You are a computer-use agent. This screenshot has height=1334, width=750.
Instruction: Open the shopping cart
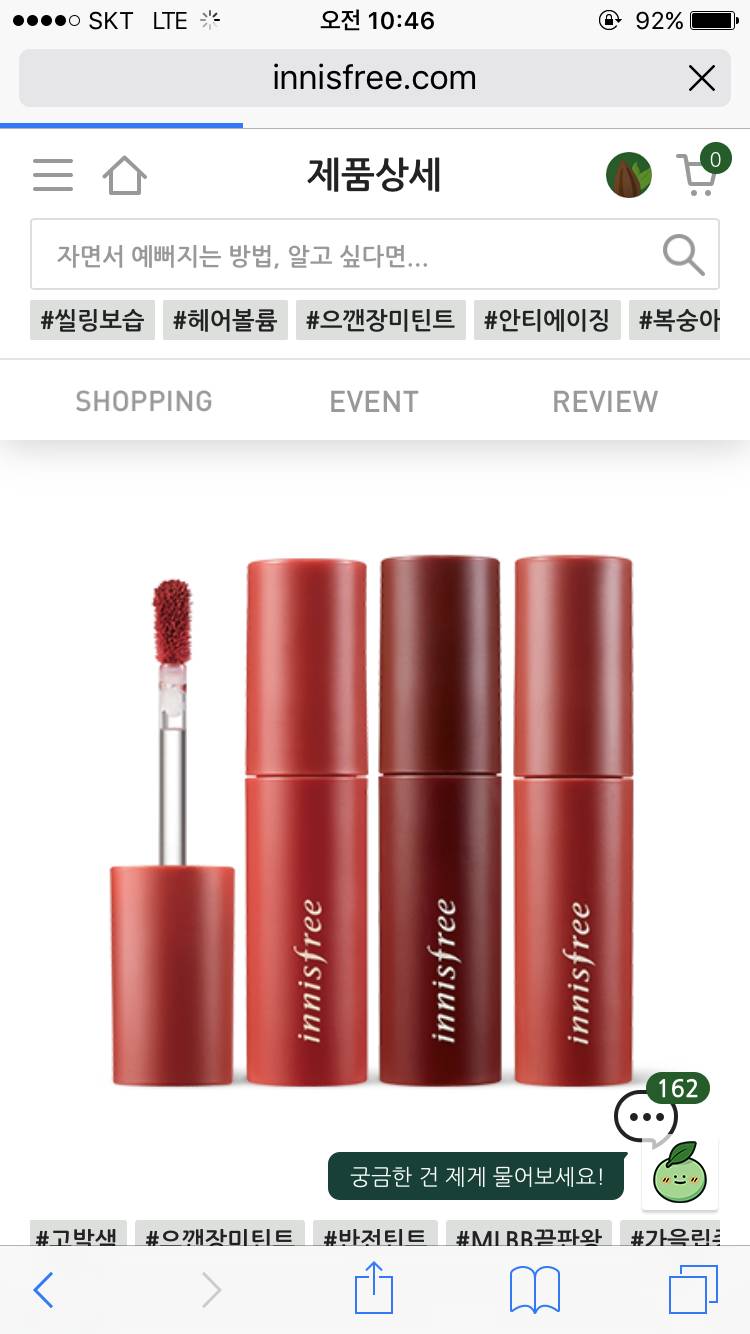tap(699, 176)
